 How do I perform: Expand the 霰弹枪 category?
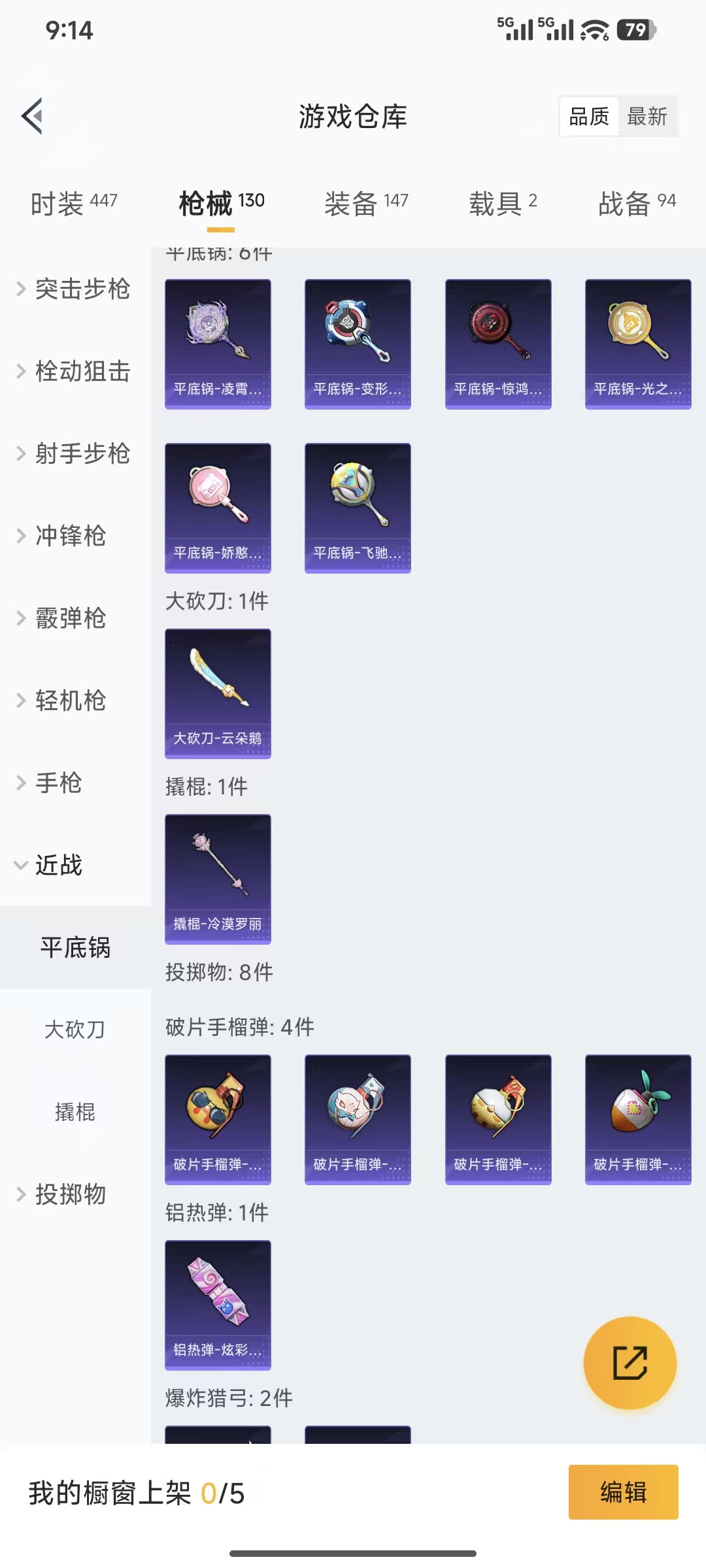tap(70, 619)
